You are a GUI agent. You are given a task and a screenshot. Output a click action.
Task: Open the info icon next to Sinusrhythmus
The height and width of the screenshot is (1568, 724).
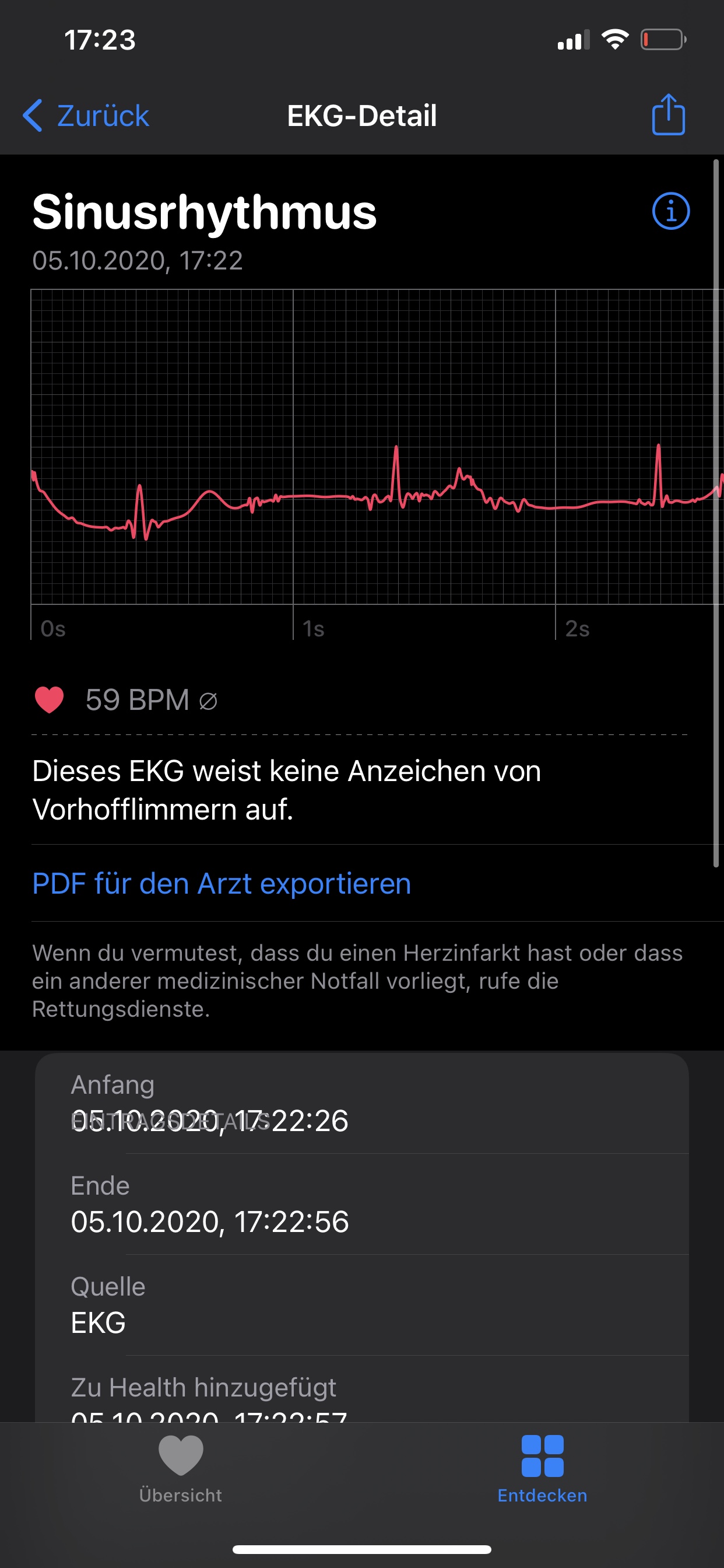pyautogui.click(x=670, y=211)
